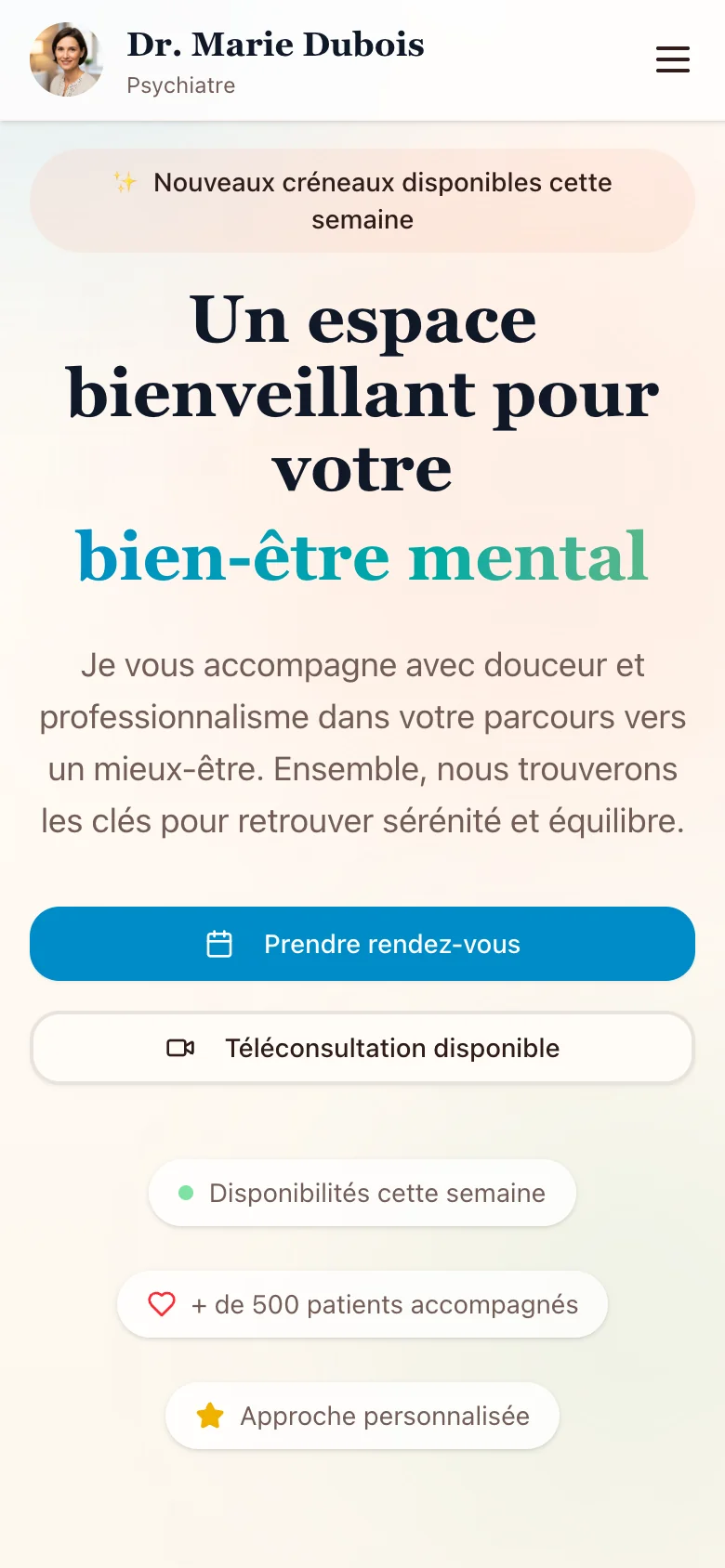Click the hamburger menu icon
The height and width of the screenshot is (1568, 725).
pyautogui.click(x=672, y=59)
